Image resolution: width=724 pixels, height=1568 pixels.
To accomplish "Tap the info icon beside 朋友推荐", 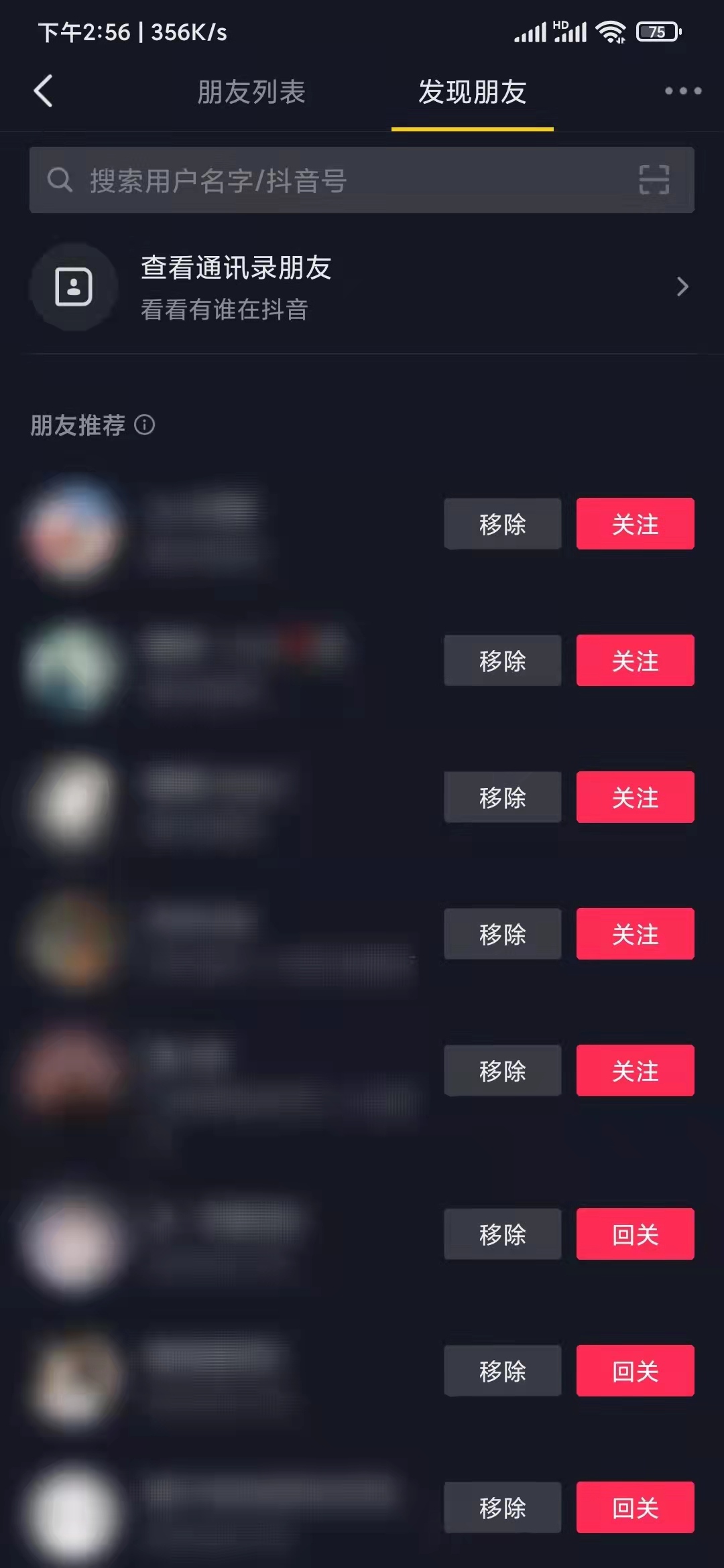I will pyautogui.click(x=145, y=425).
